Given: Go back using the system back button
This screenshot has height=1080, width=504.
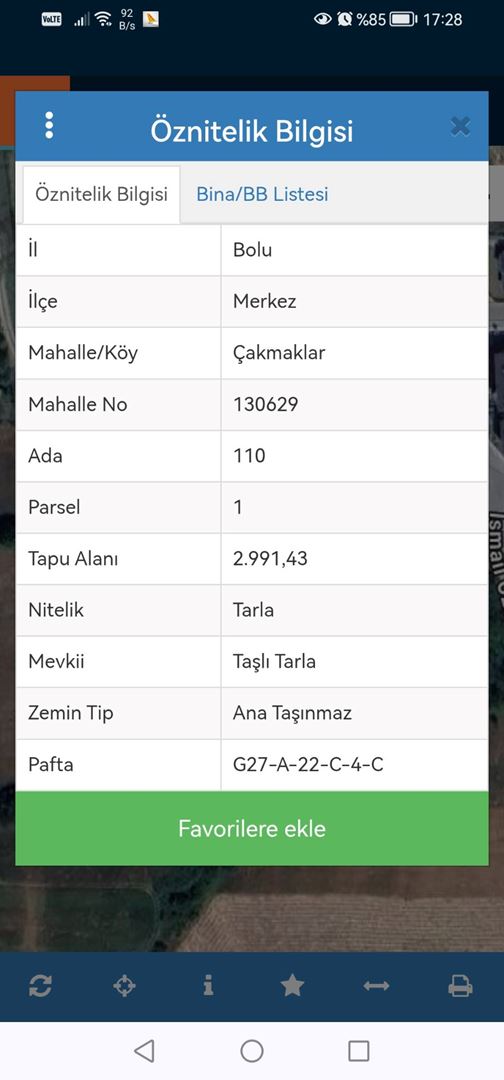Looking at the screenshot, I should (x=144, y=1051).
